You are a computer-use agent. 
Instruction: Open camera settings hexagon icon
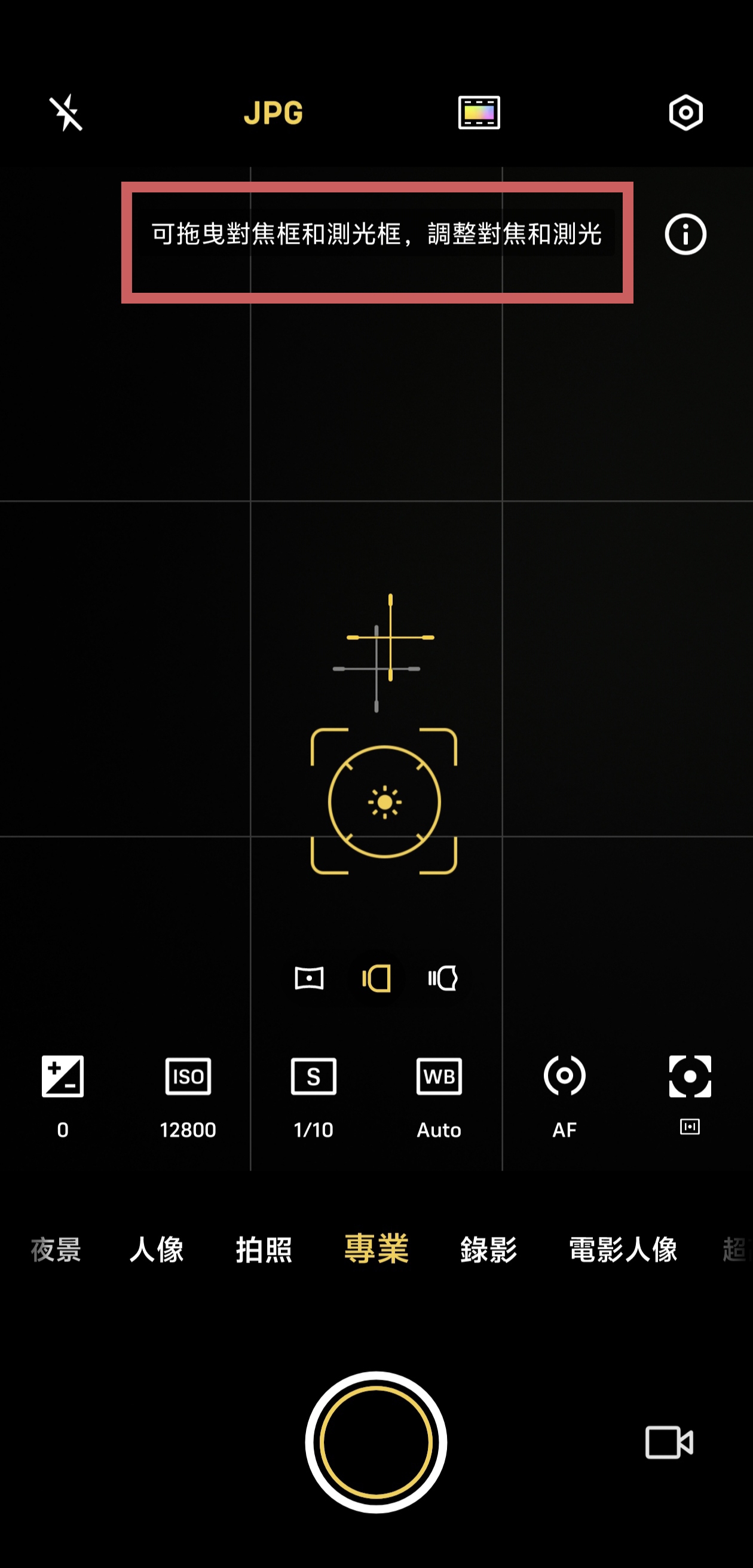click(685, 112)
